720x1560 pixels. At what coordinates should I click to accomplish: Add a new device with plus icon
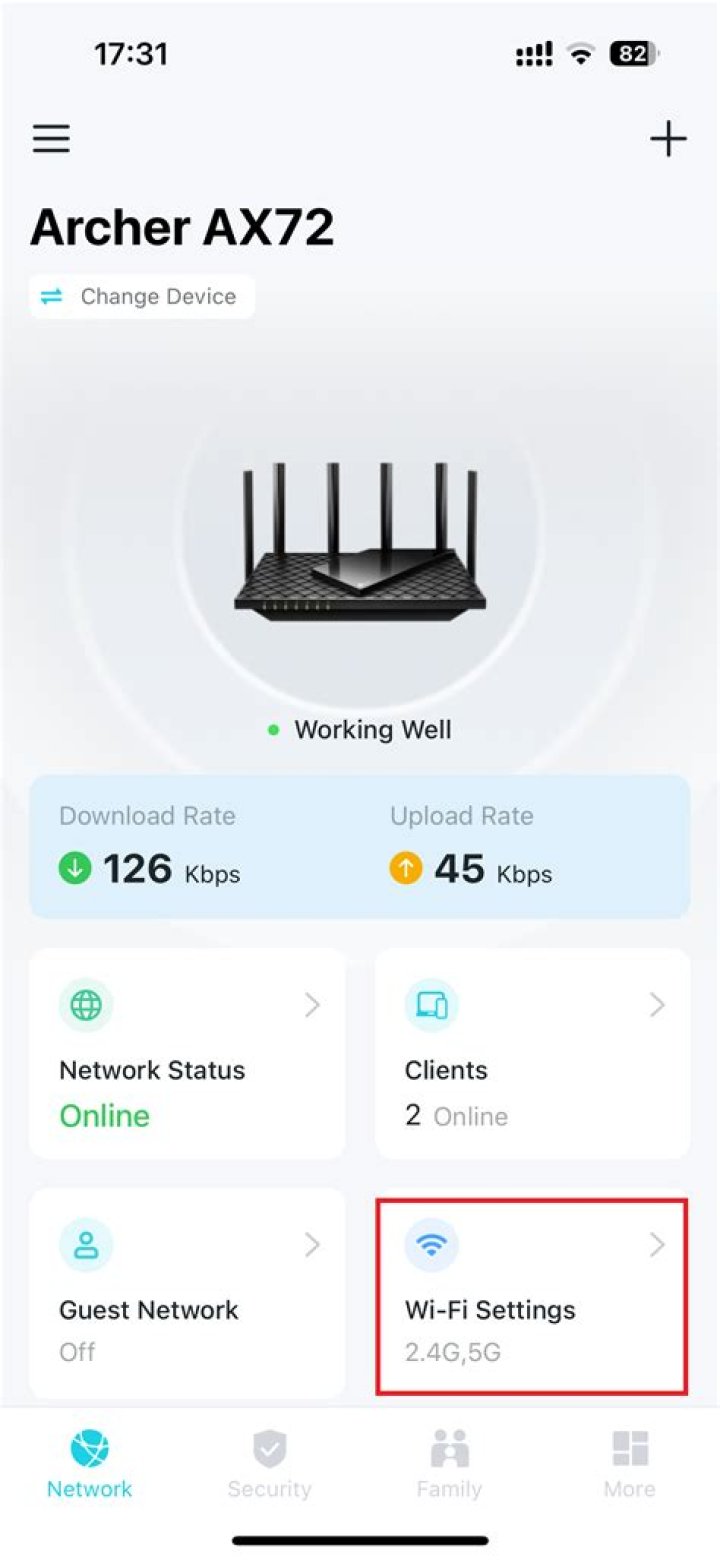[x=668, y=139]
